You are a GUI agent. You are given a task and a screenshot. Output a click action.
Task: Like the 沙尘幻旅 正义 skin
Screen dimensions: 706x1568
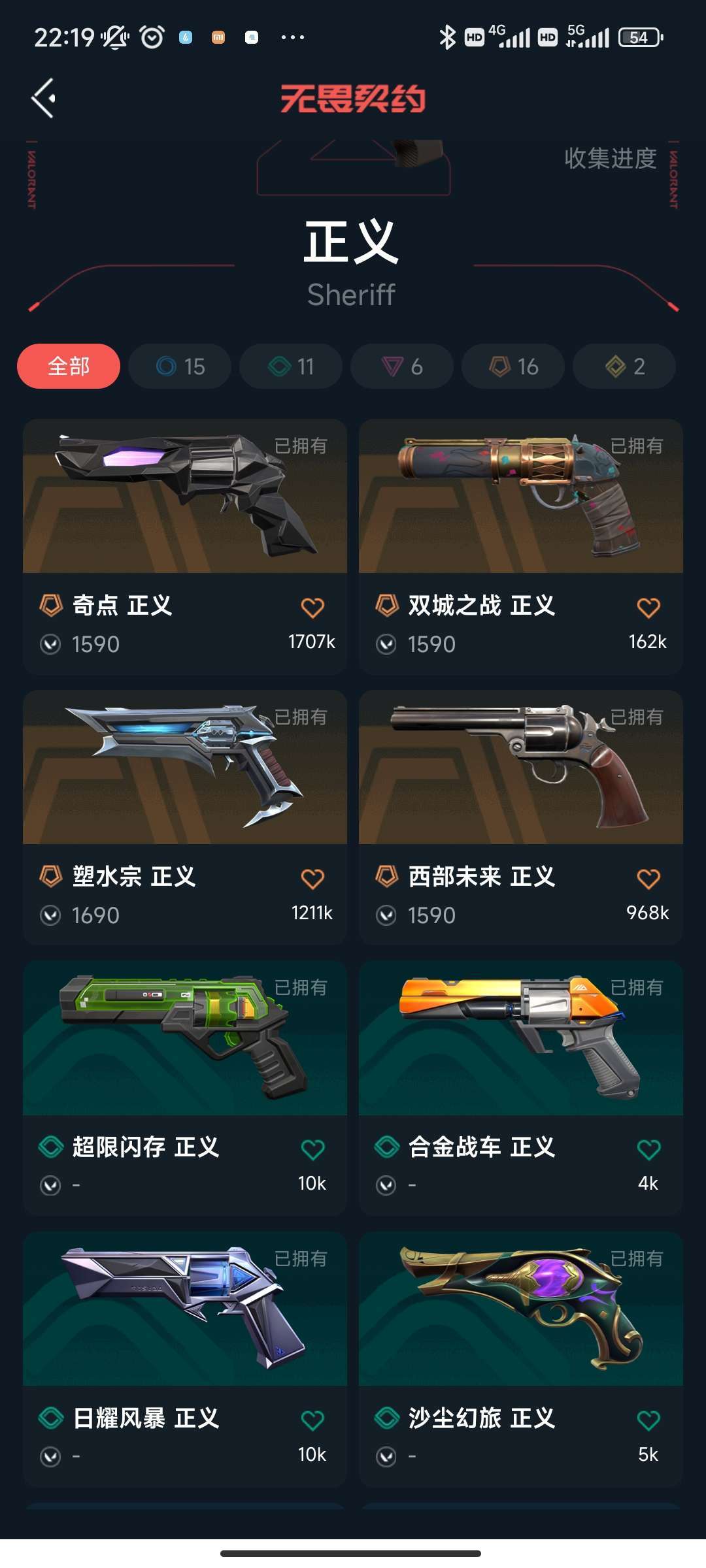pyautogui.click(x=648, y=1420)
